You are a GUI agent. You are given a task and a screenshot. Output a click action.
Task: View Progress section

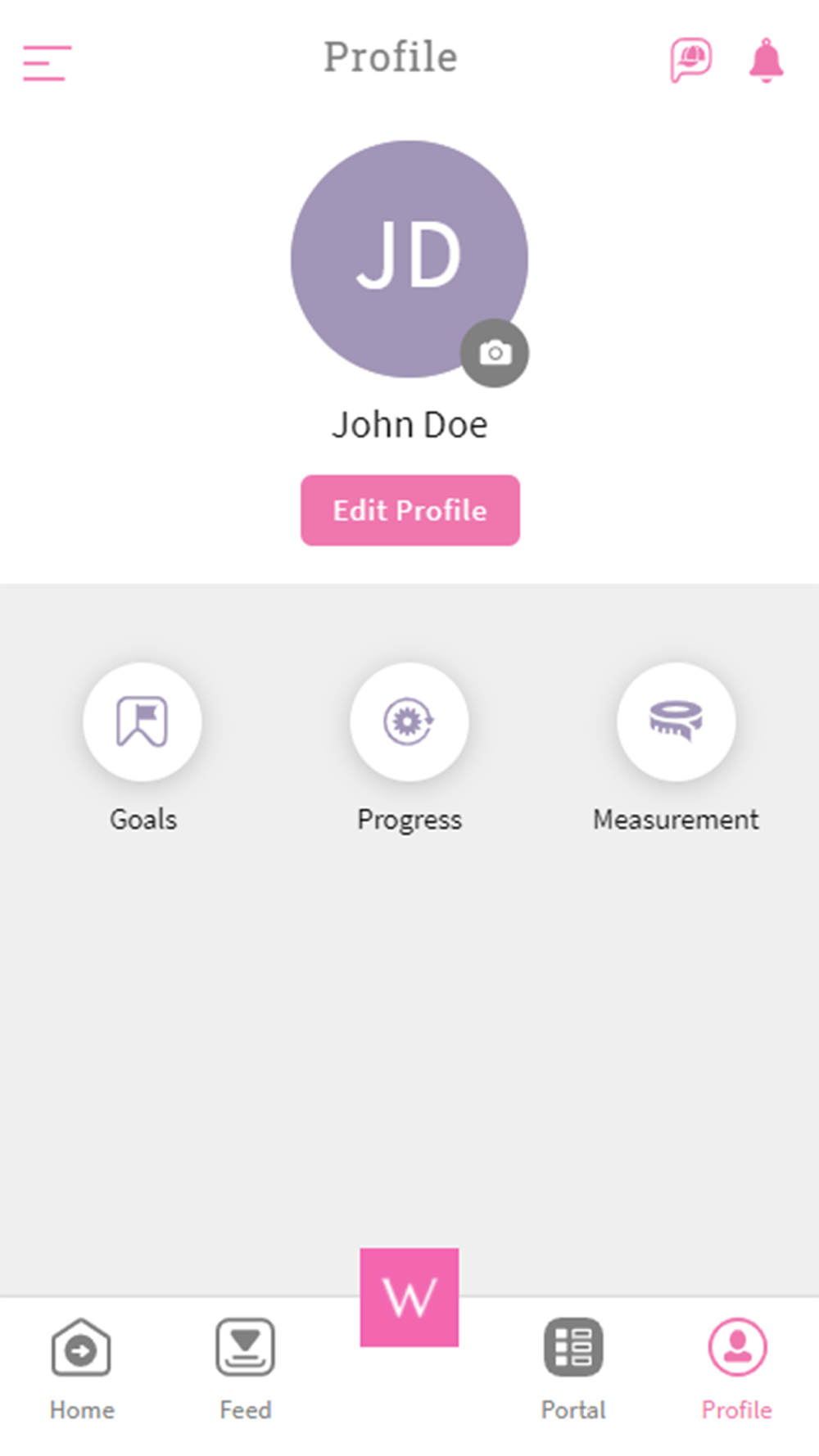(409, 721)
